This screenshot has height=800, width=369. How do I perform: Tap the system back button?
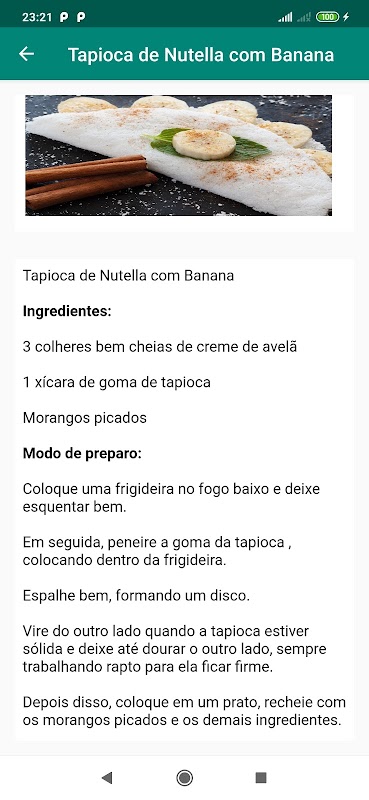pyautogui.click(x=107, y=778)
